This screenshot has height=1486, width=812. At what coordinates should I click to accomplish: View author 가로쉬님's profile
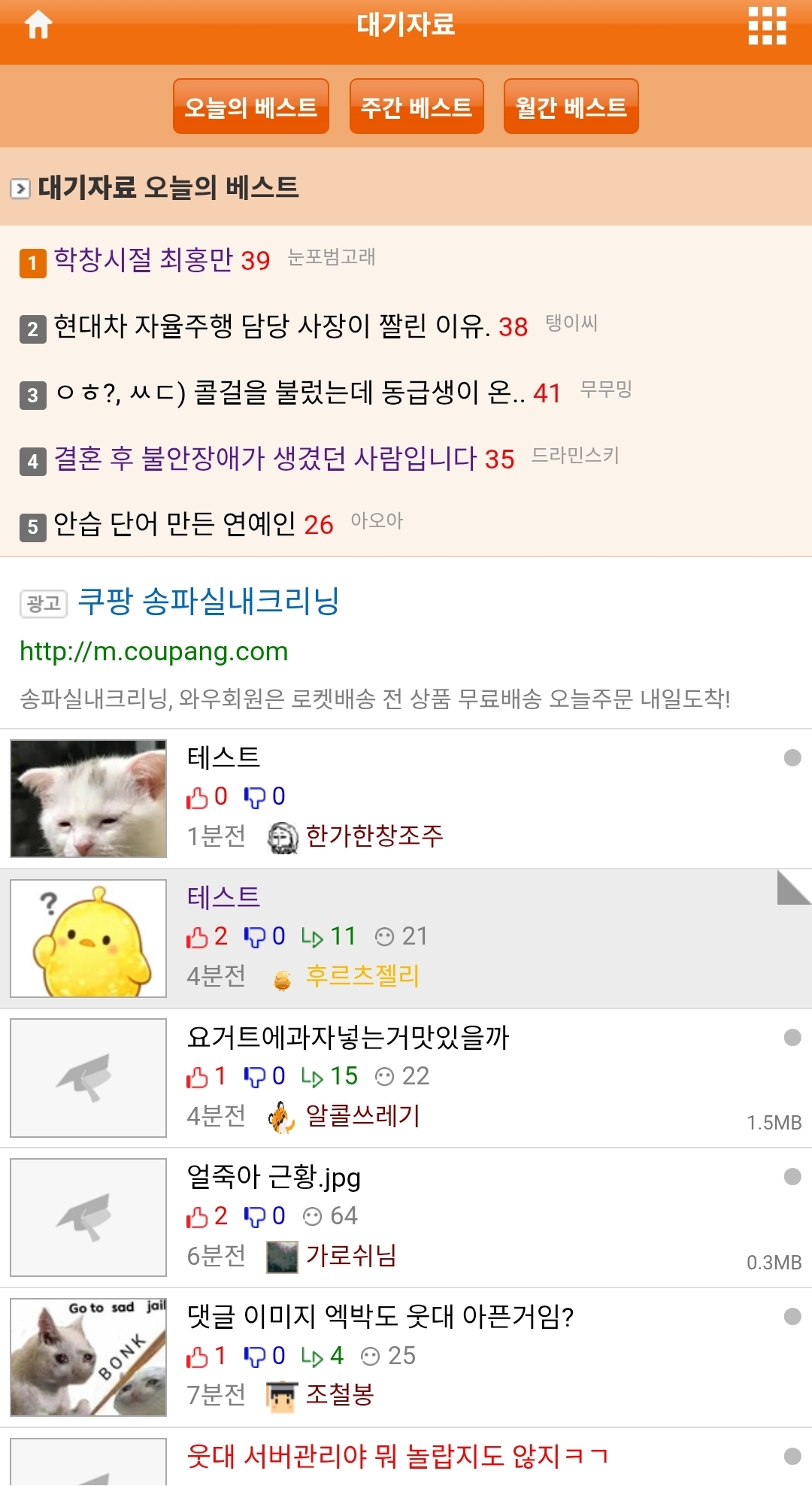pyautogui.click(x=350, y=1256)
